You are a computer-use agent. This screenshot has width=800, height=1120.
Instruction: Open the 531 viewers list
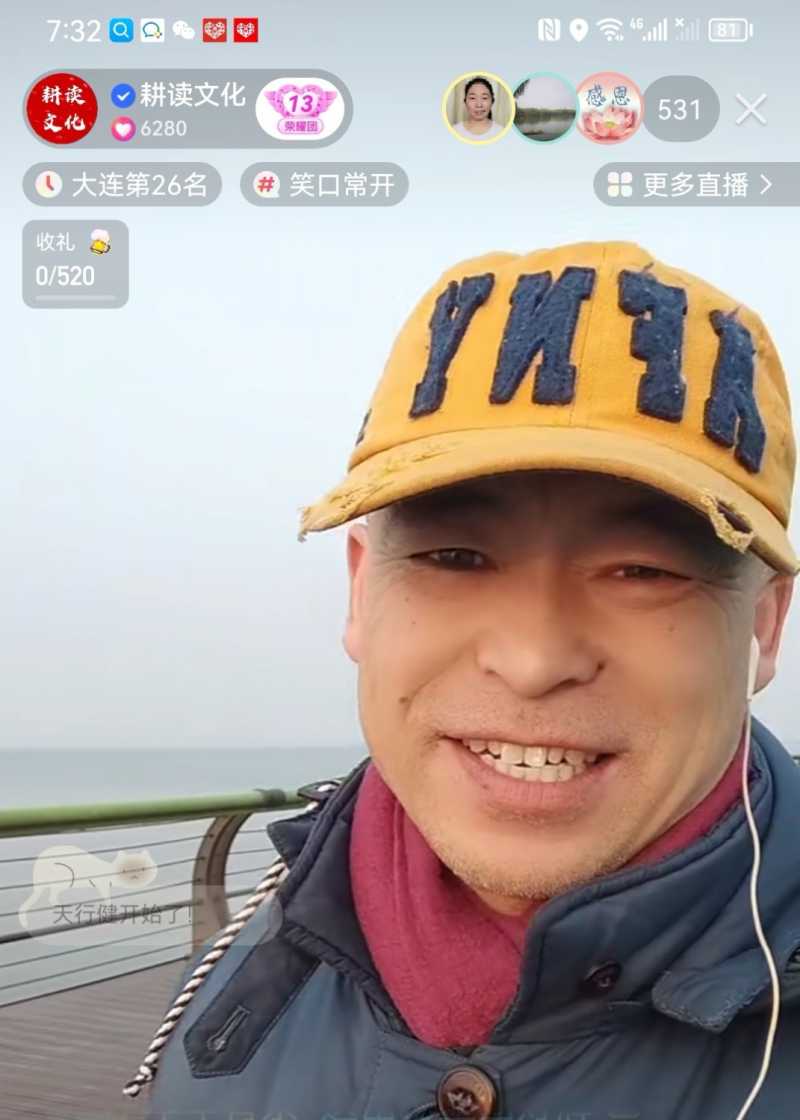[x=679, y=108]
